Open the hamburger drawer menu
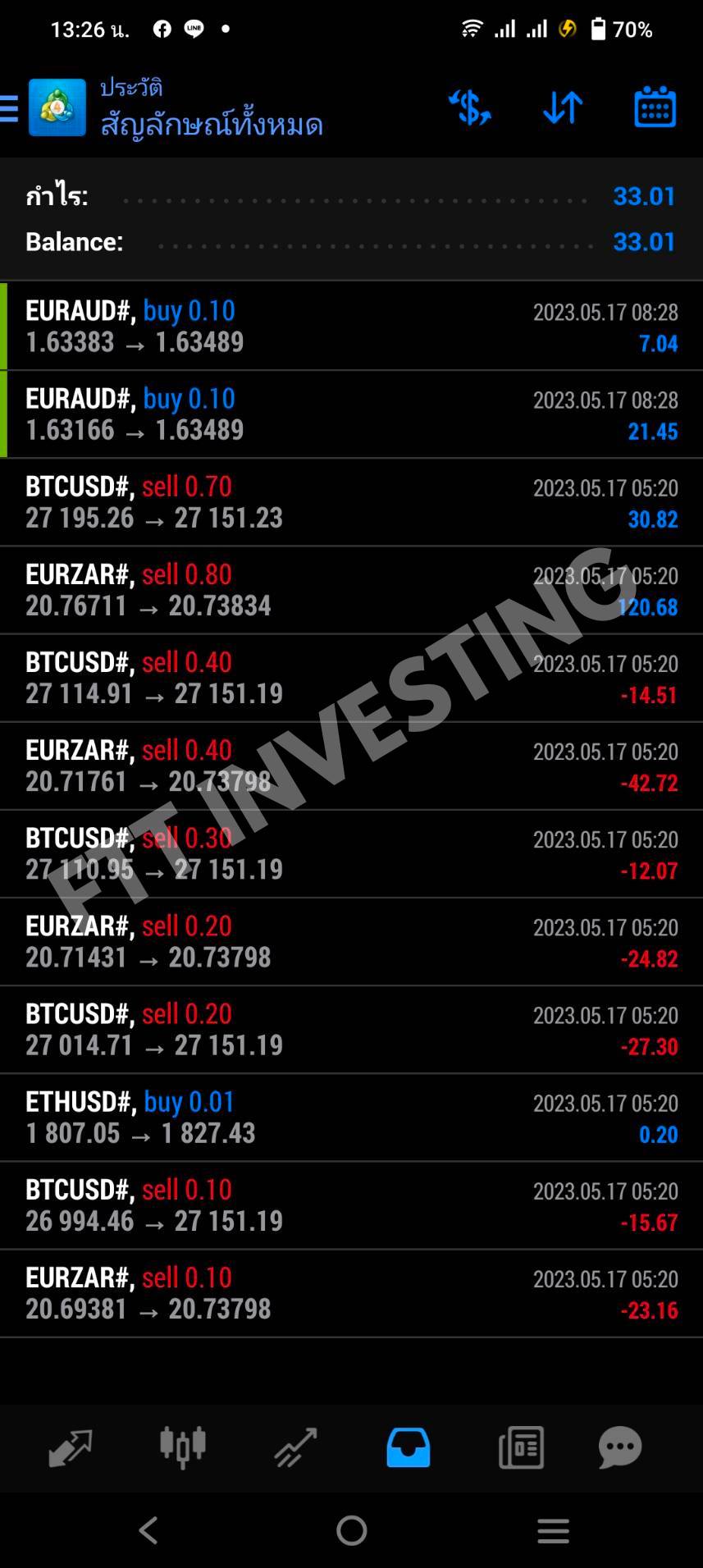703x1568 pixels. [9, 108]
